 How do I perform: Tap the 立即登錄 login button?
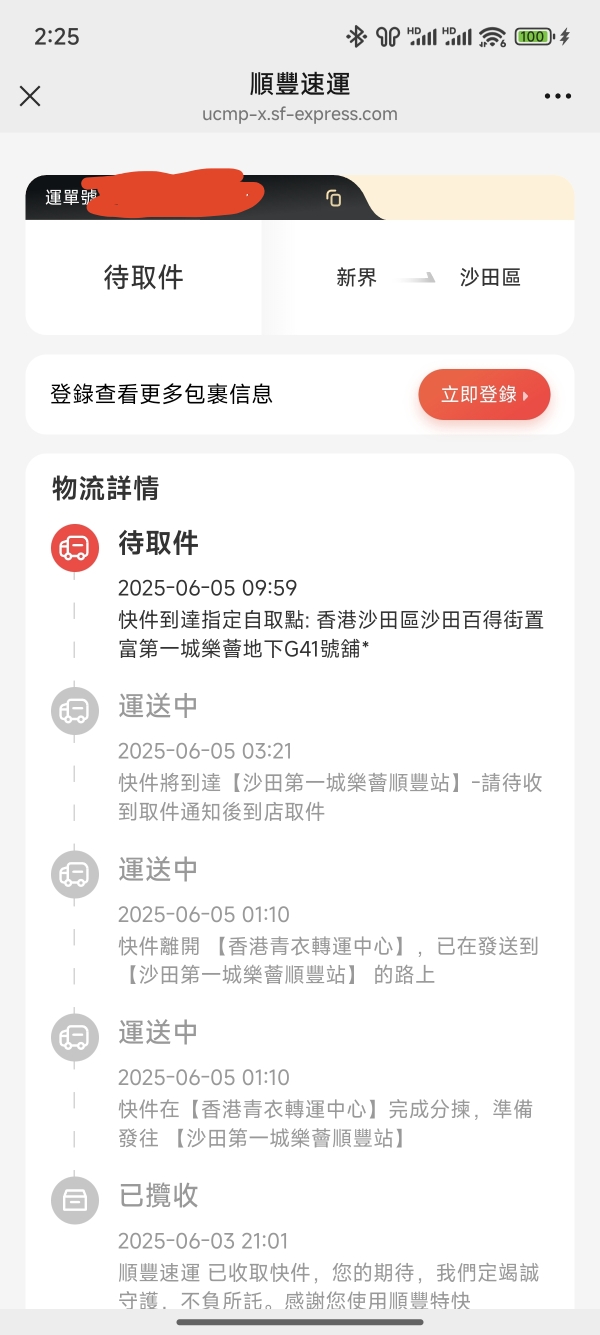coord(484,394)
